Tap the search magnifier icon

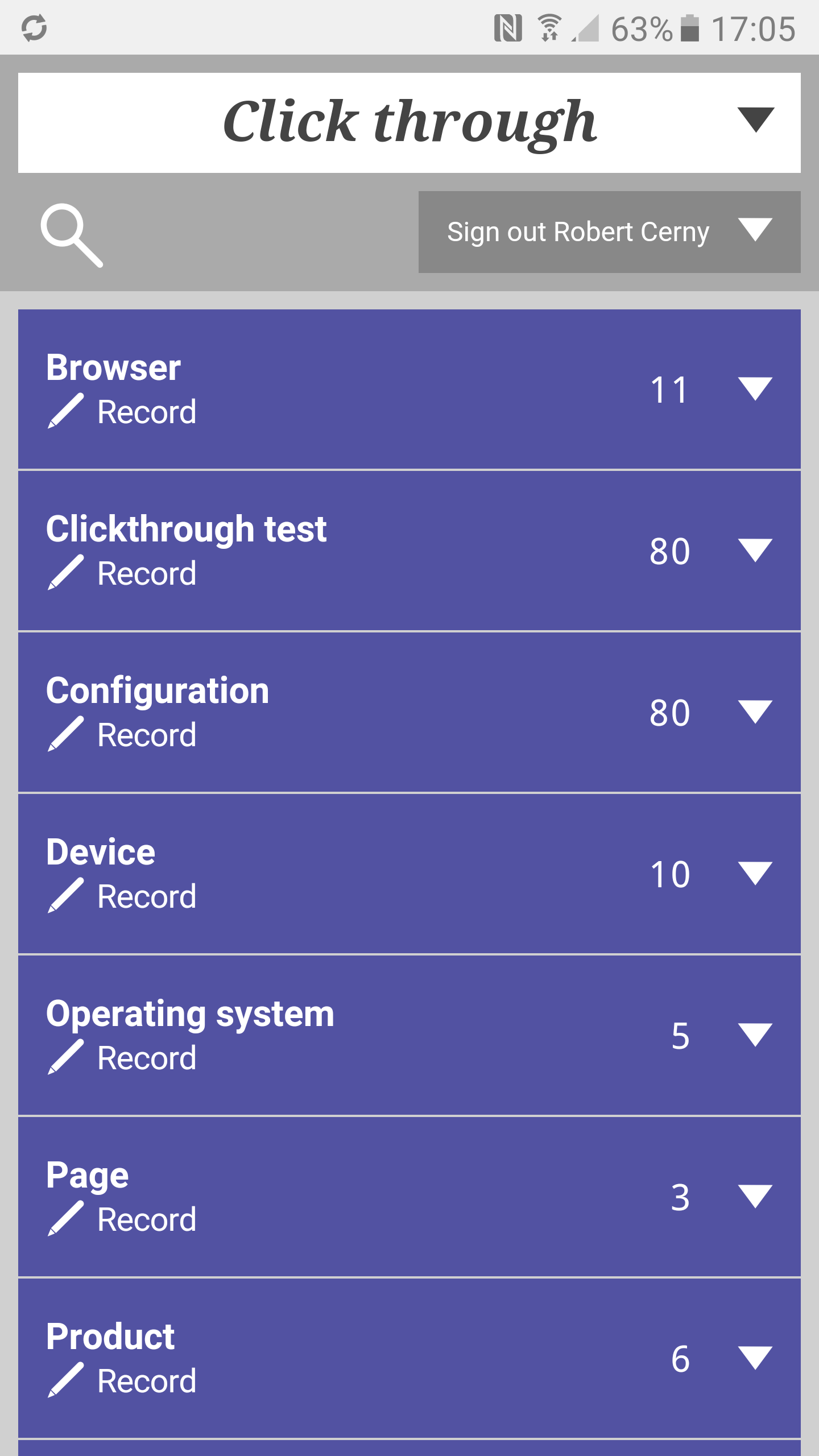pos(72,234)
